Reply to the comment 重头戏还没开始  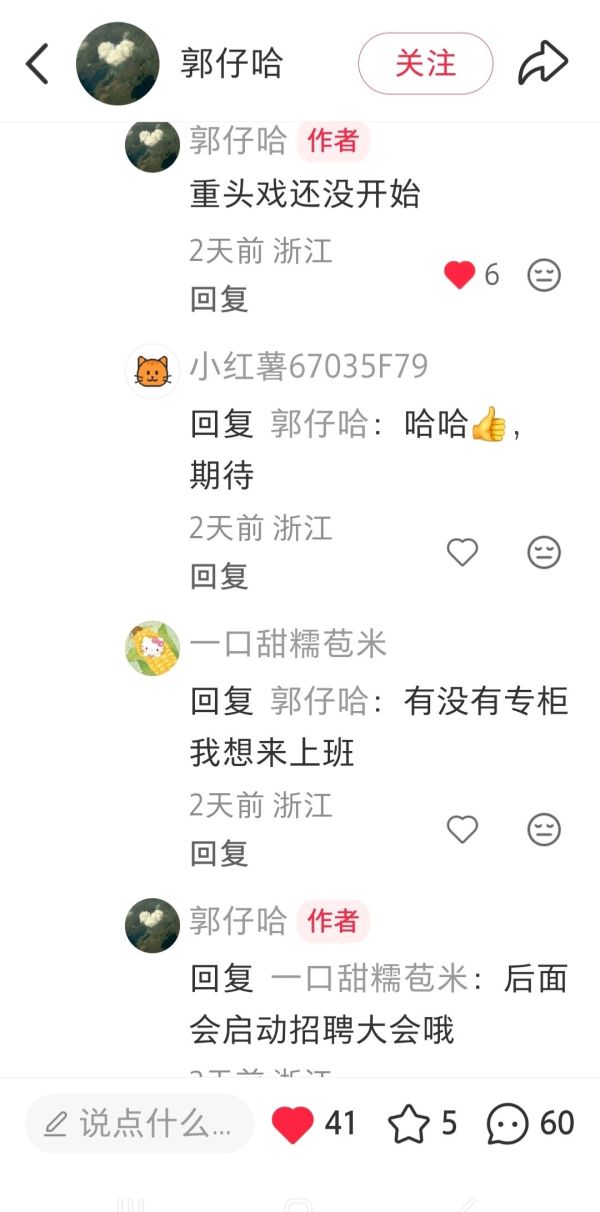pos(219,299)
